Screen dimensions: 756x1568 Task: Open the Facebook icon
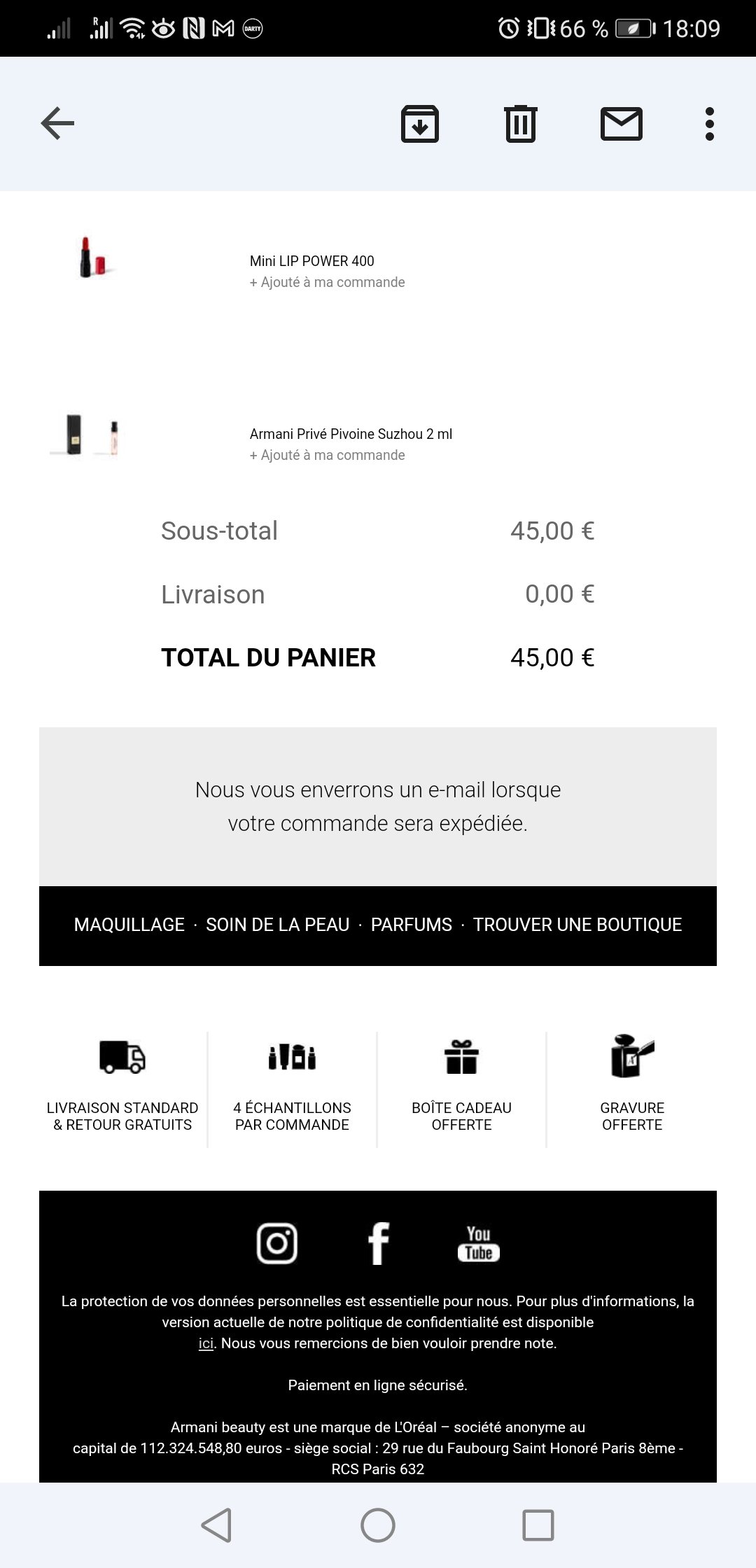click(x=378, y=1243)
